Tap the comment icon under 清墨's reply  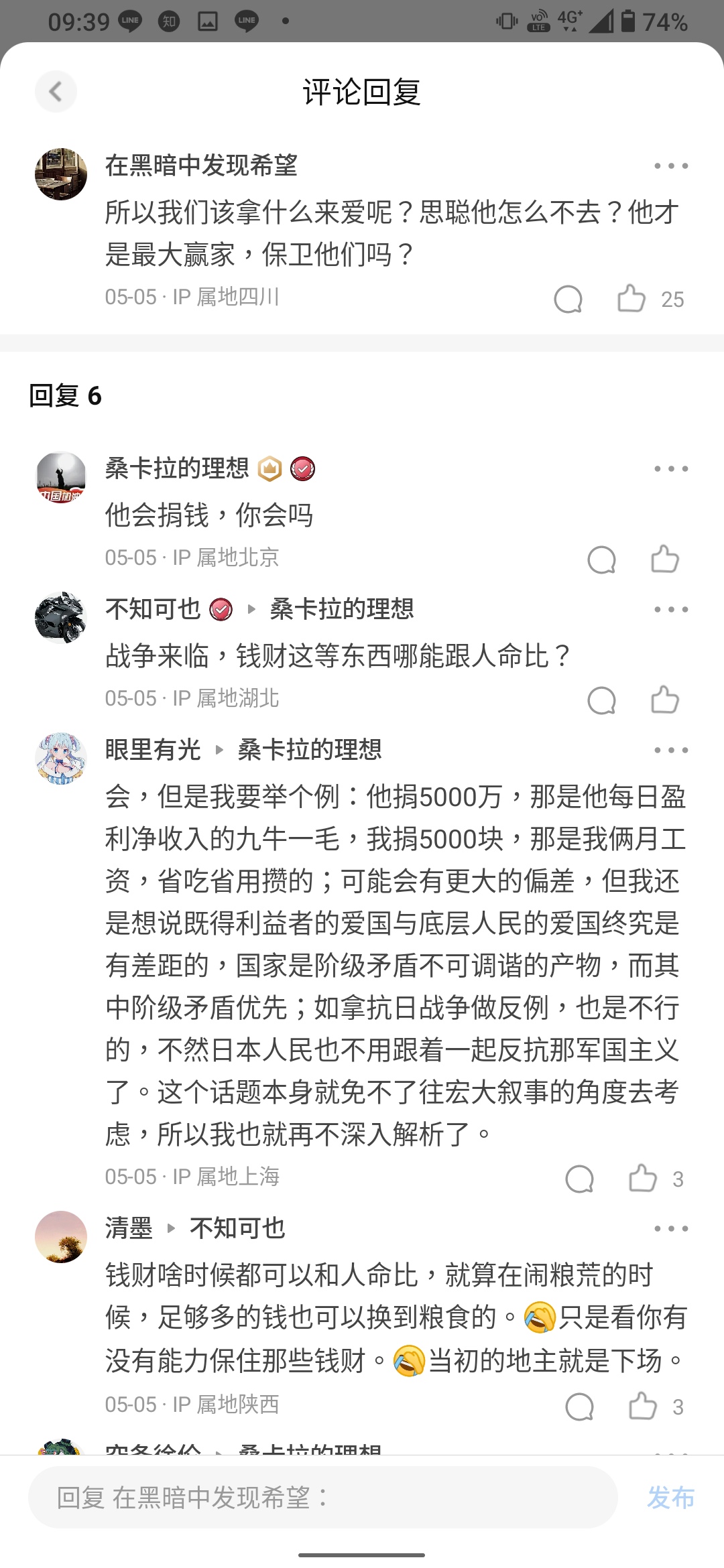click(x=579, y=1406)
